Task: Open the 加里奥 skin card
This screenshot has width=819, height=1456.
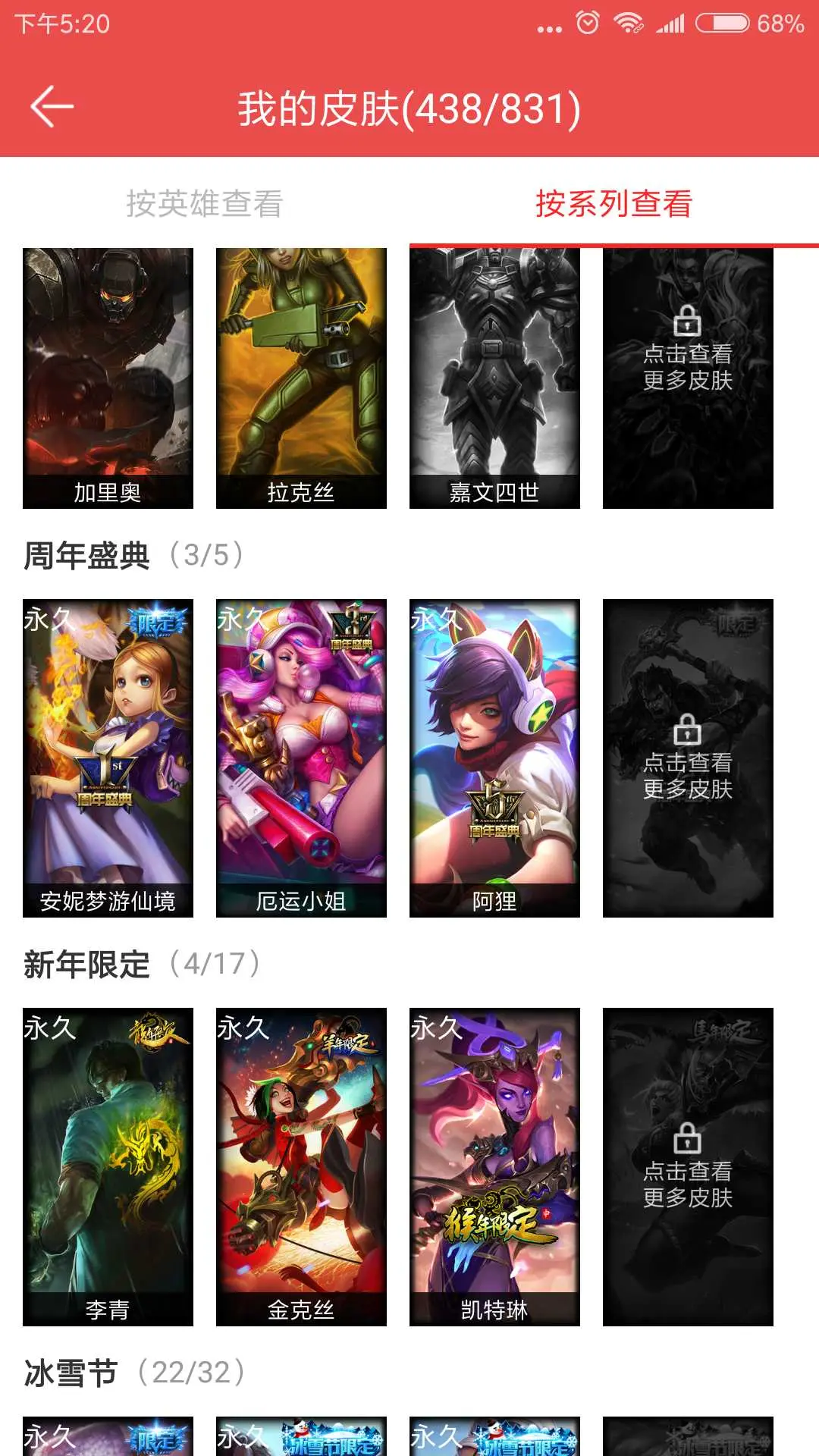Action: [x=108, y=378]
